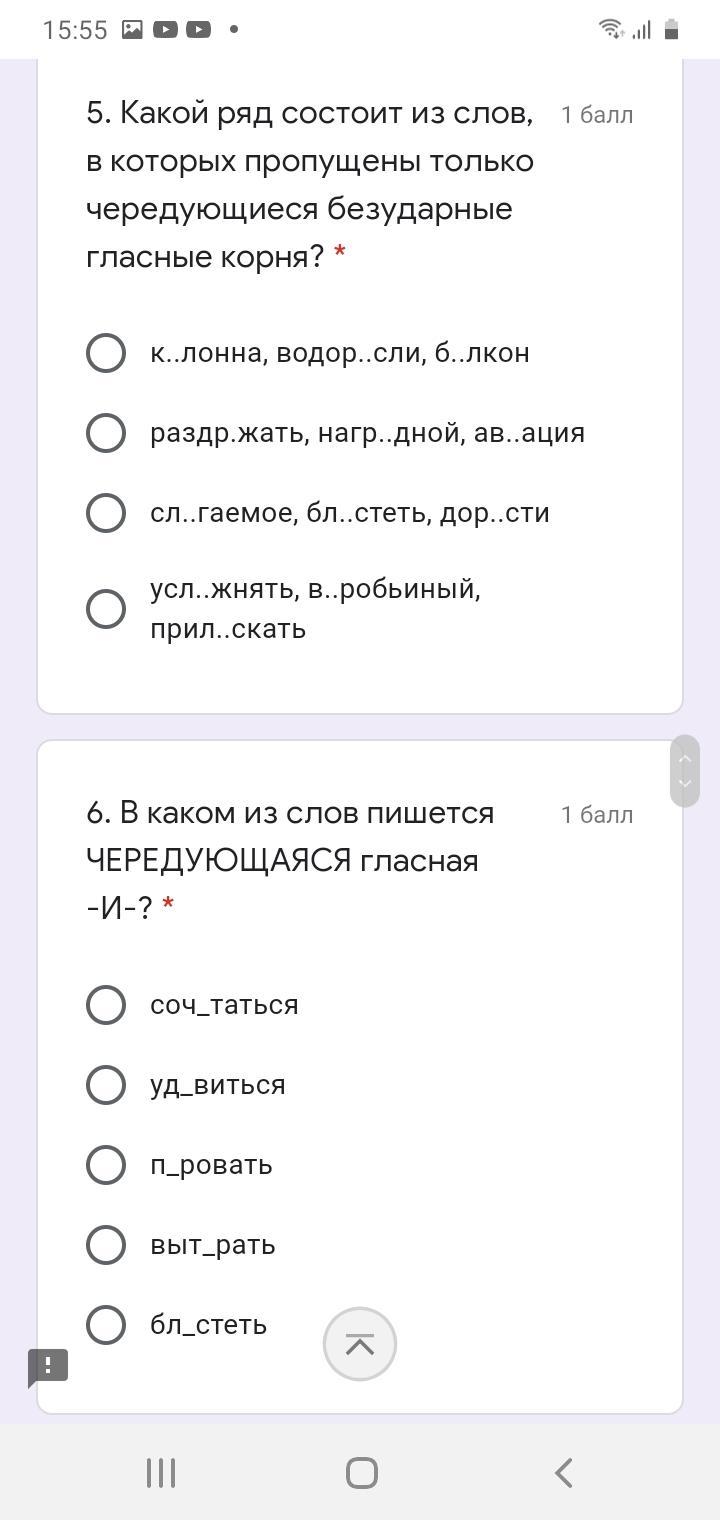
Task: Go back with the system back button
Action: point(563,1472)
